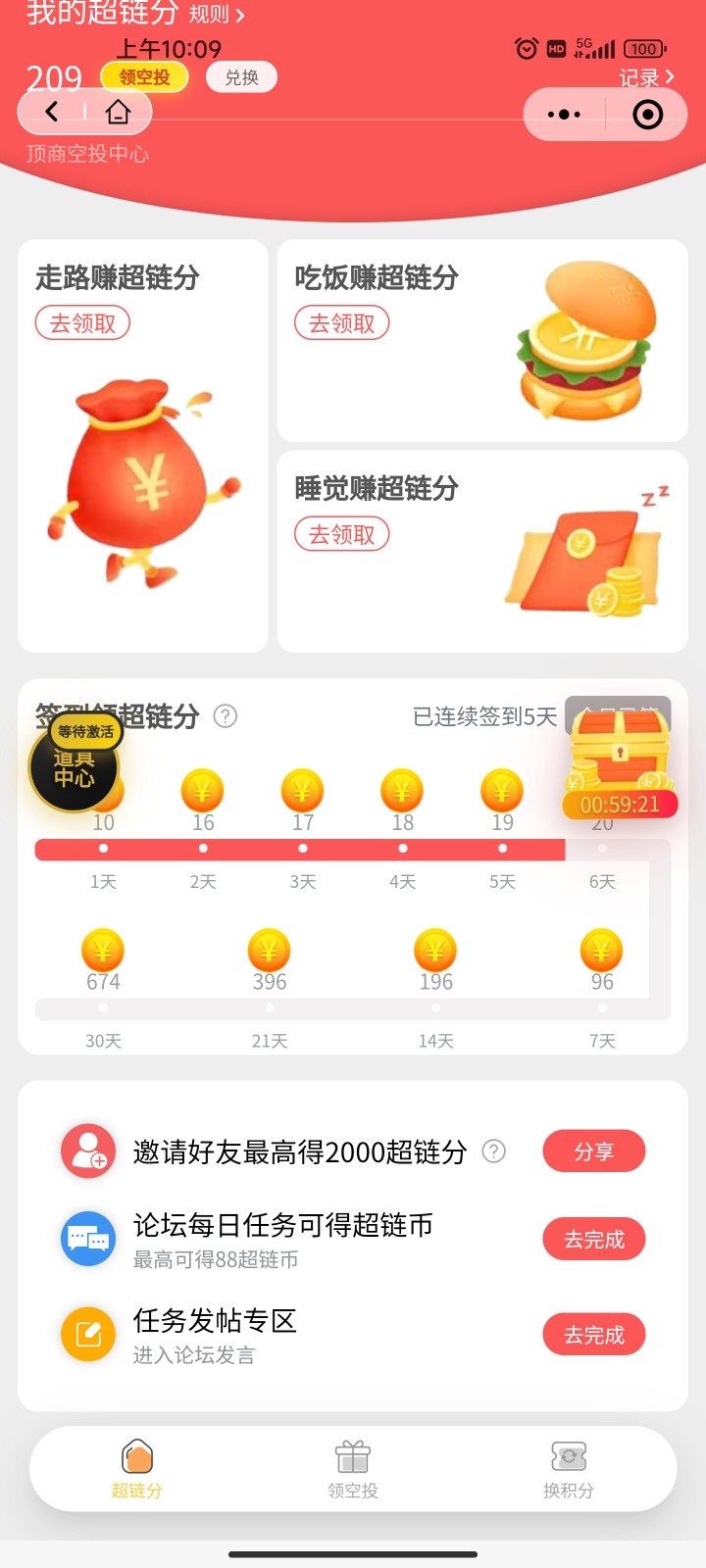
Task: Tap the home icon in the capsule menu
Action: click(x=116, y=112)
